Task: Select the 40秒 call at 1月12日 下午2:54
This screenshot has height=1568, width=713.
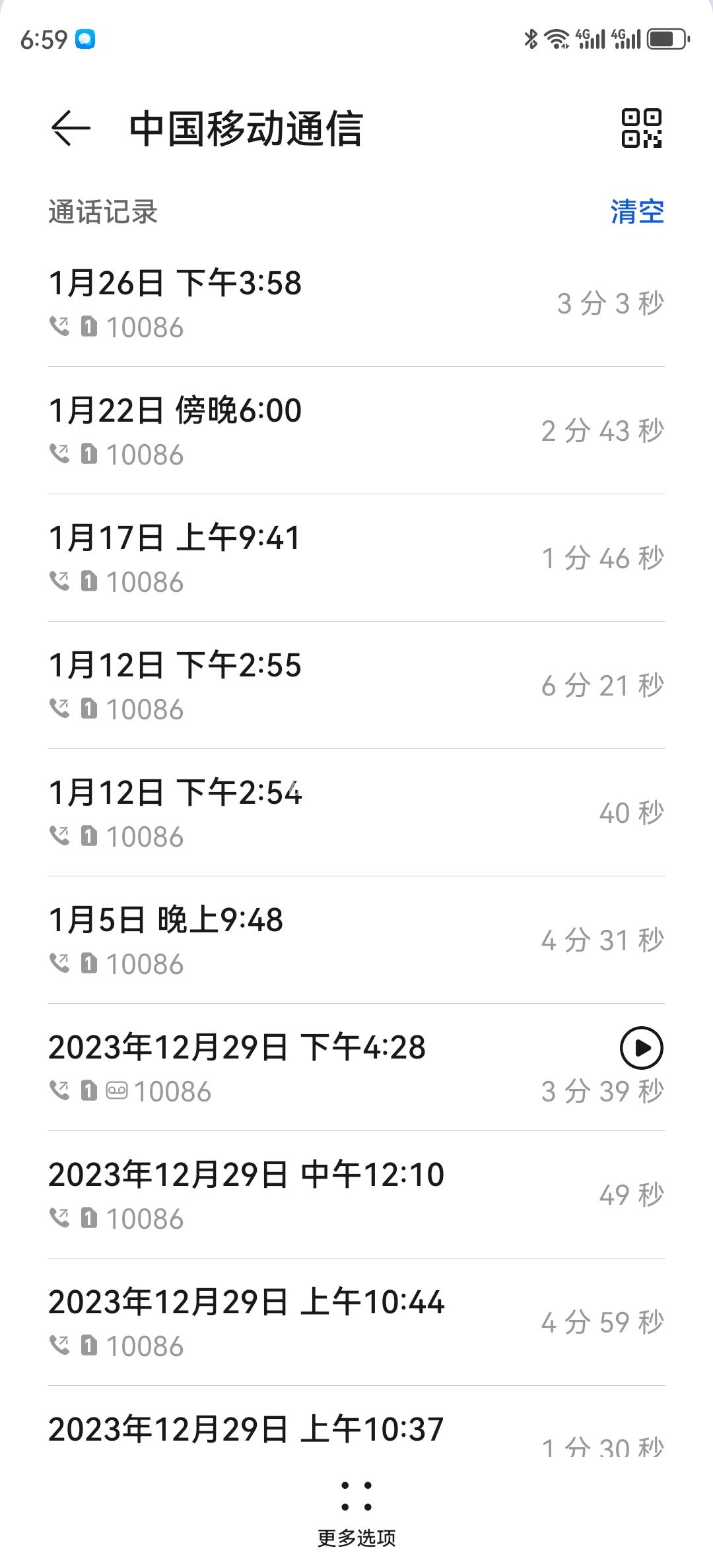Action: click(x=356, y=813)
